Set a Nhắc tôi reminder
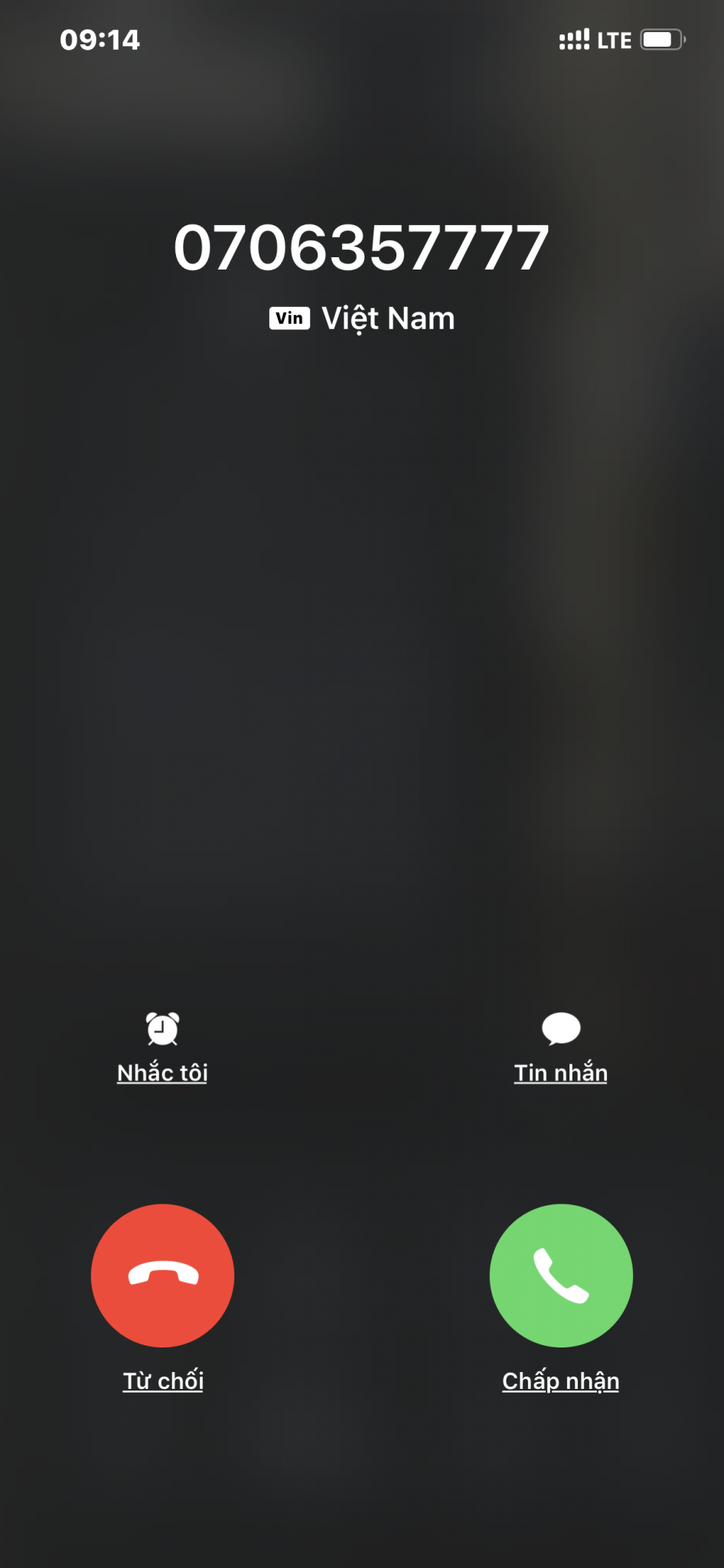Screen dimensions: 724x1568 (162, 1047)
